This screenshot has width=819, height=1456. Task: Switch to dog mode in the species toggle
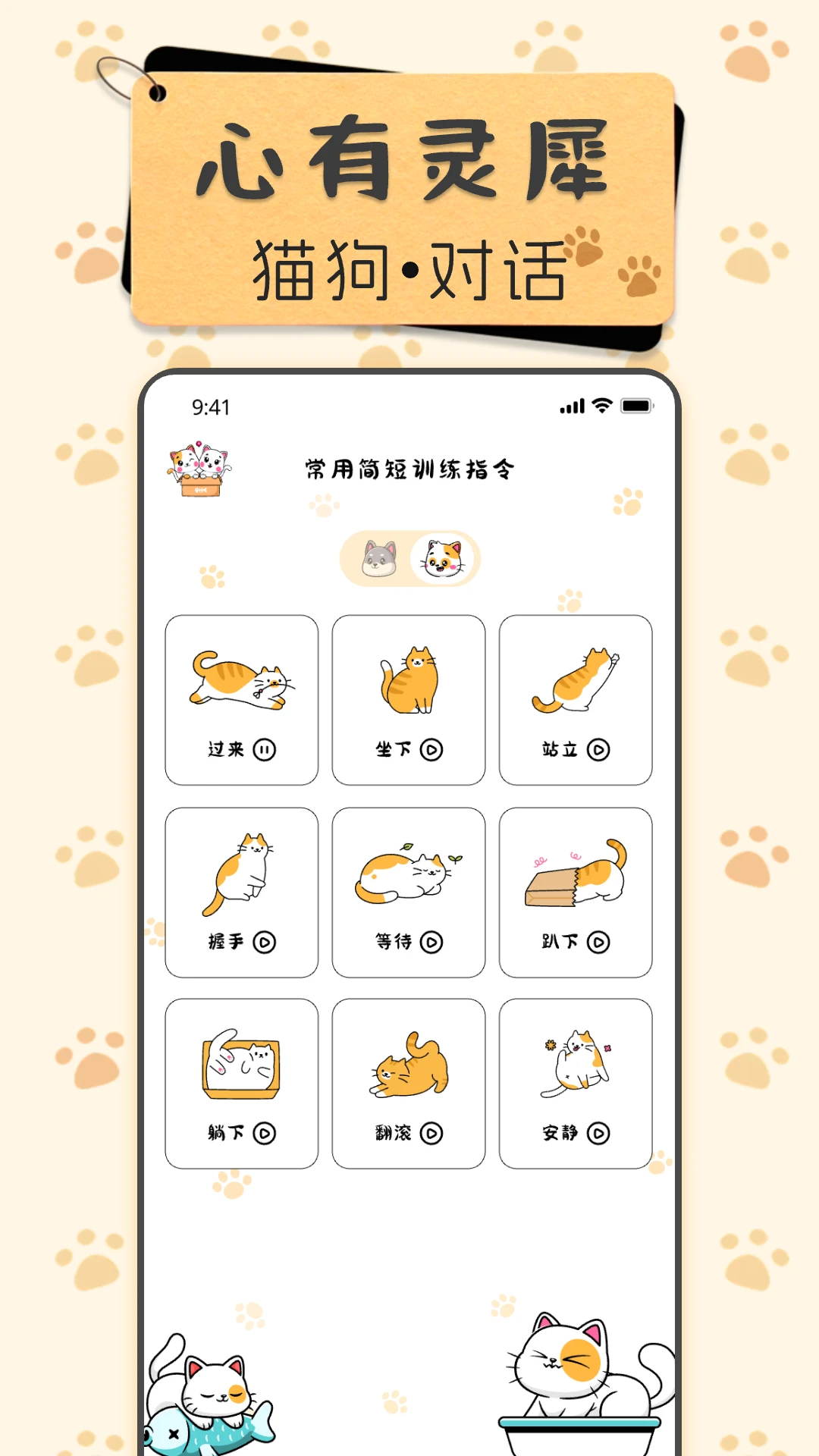click(376, 557)
